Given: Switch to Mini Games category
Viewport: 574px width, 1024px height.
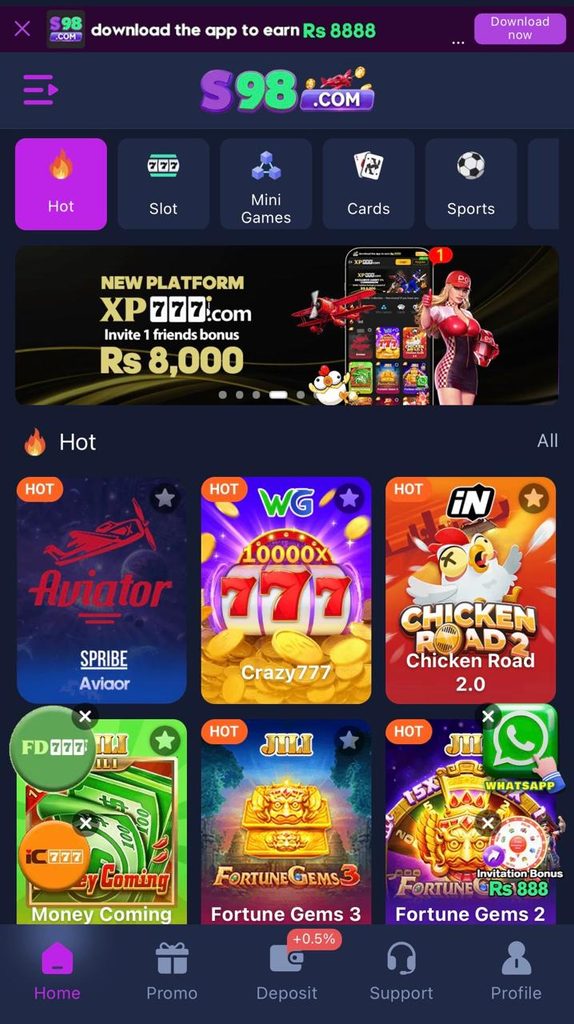Looking at the screenshot, I should click(266, 184).
